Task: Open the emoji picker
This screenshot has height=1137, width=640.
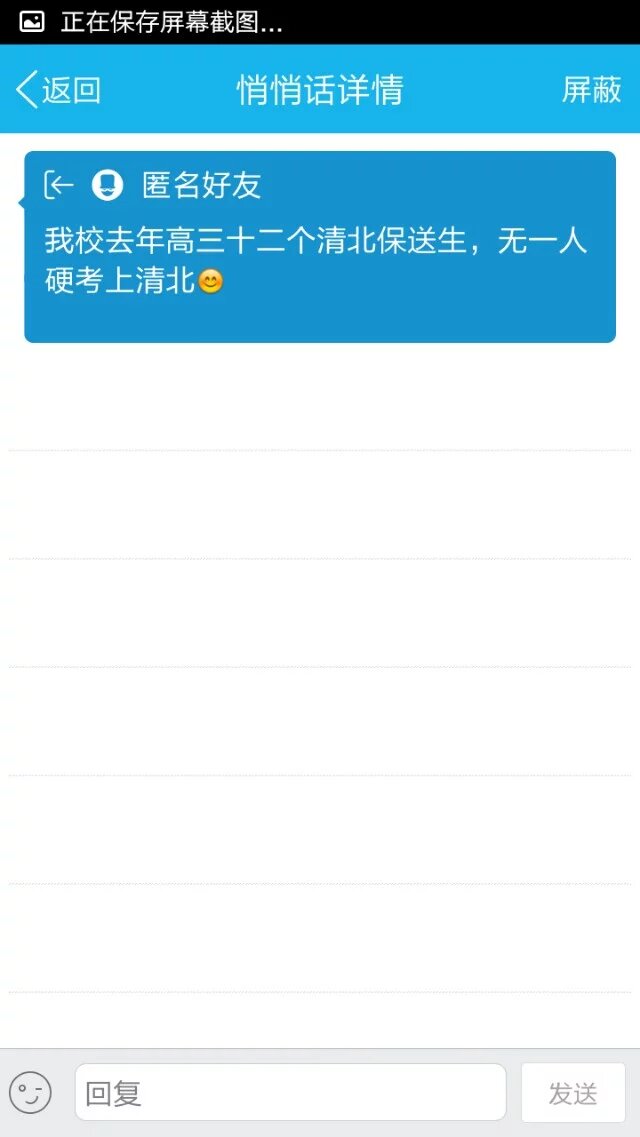Action: click(30, 1092)
